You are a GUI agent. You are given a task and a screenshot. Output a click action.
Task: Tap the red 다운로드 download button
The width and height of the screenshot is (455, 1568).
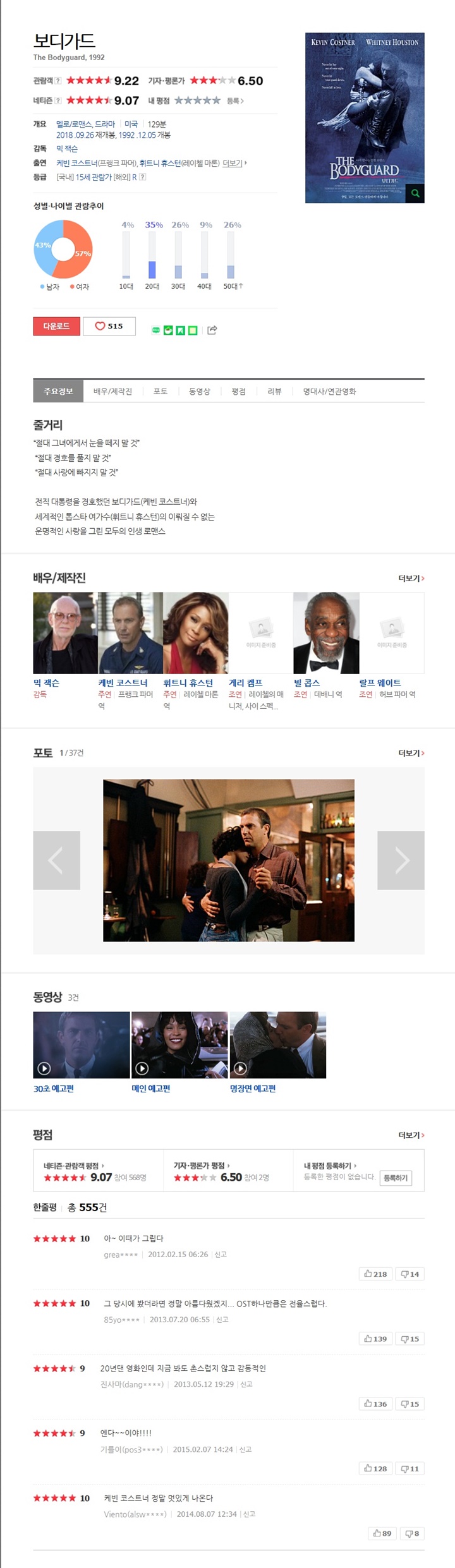(x=56, y=326)
